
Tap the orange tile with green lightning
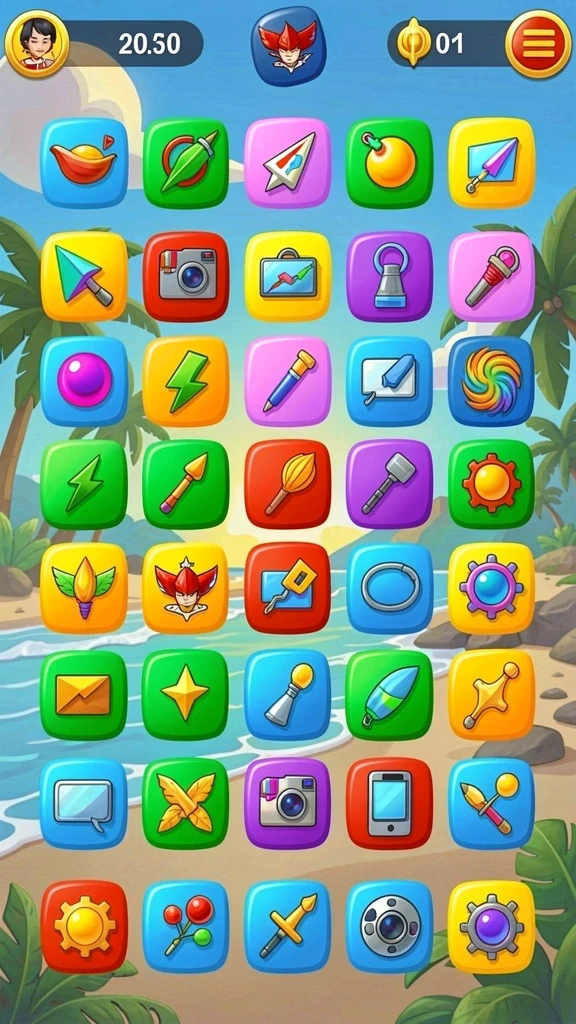(186, 381)
